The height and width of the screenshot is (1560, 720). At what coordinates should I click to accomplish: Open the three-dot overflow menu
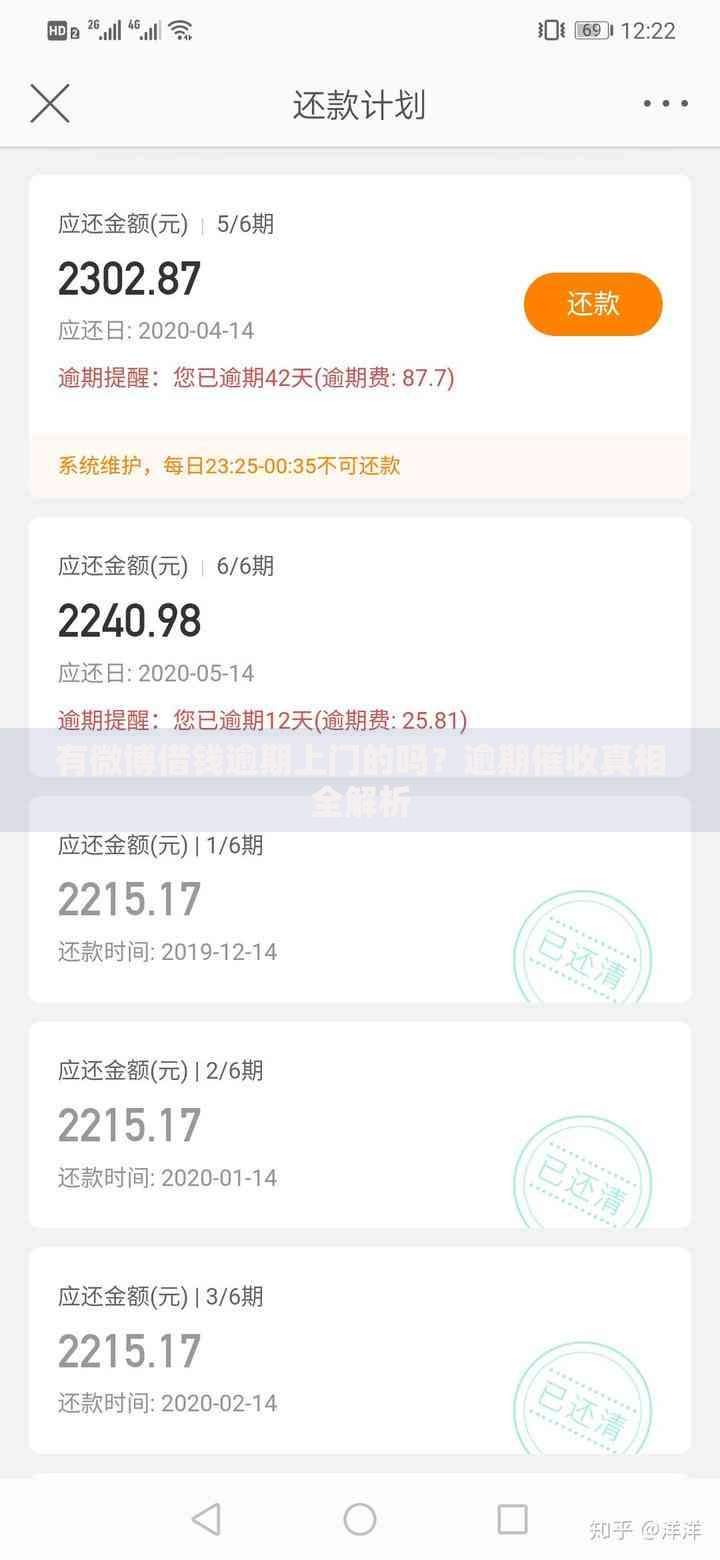click(x=665, y=104)
